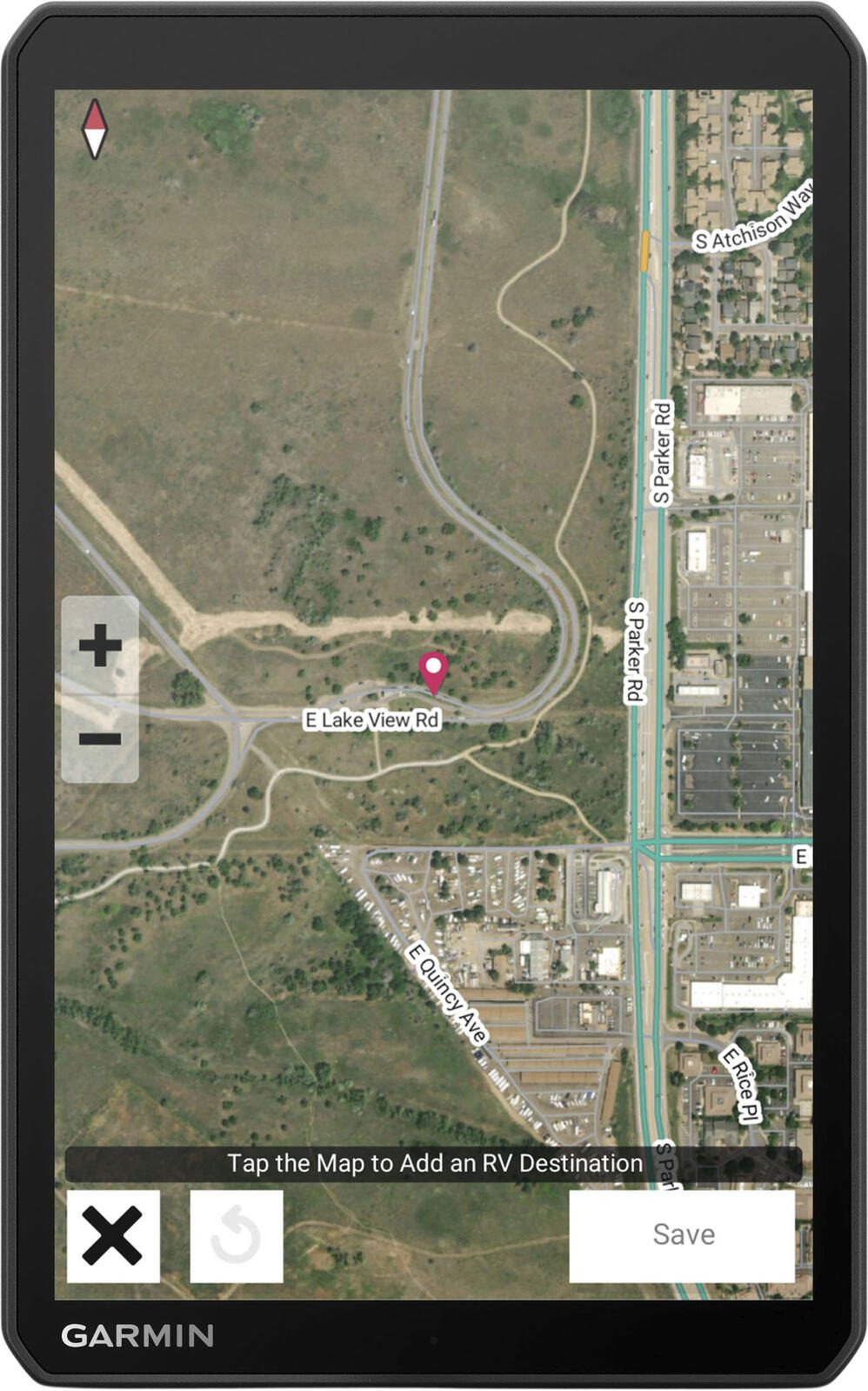Close the map with the X button
Viewport: 868px width, 1391px height.
[x=113, y=1235]
